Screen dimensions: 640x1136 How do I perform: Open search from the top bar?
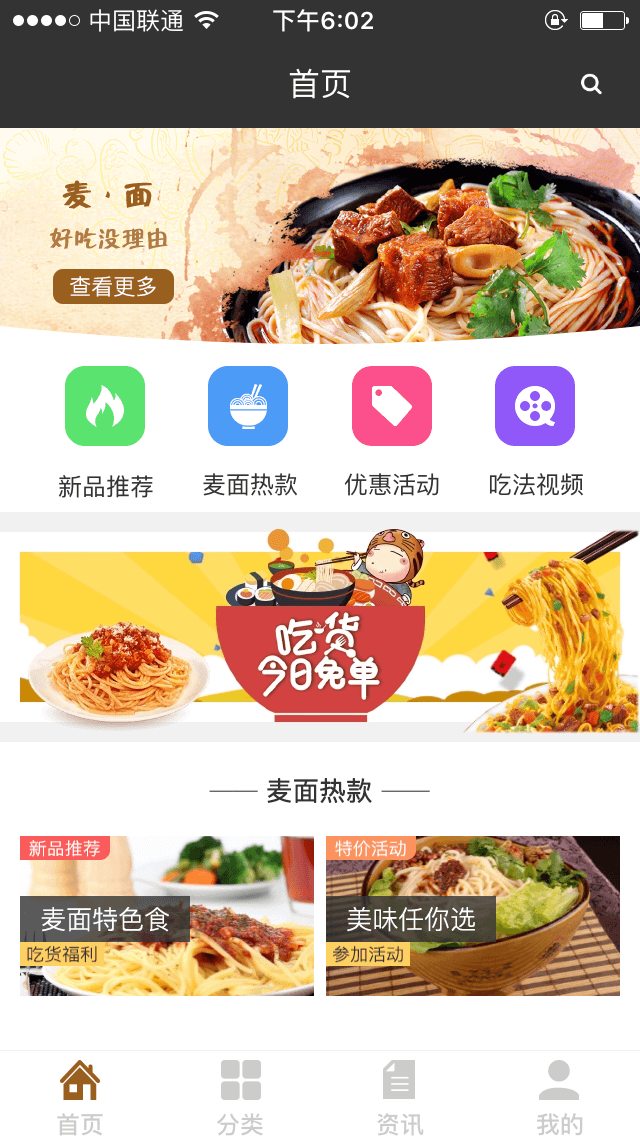pos(591,85)
